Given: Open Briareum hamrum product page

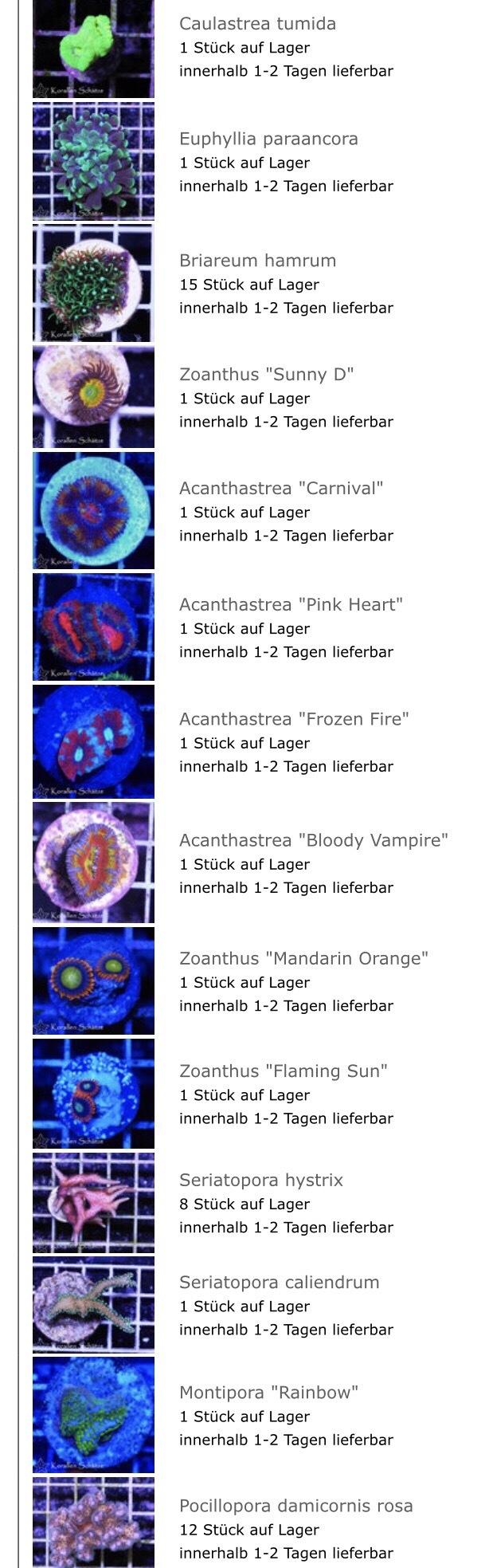Looking at the screenshot, I should pos(257,261).
